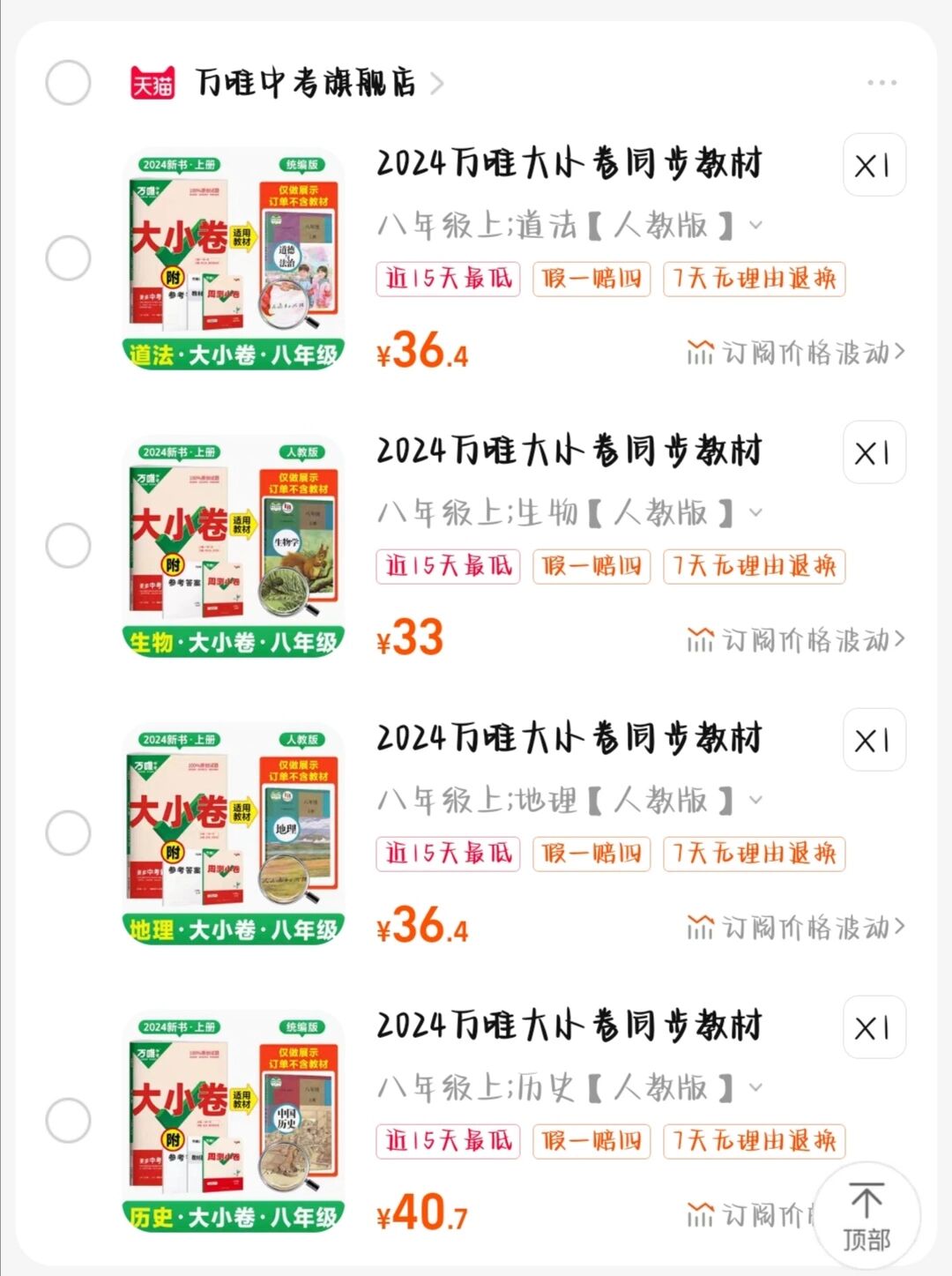Change the 八年级上;历史 variant option
Viewport: 952px width, 1276px height.
coord(569,1088)
